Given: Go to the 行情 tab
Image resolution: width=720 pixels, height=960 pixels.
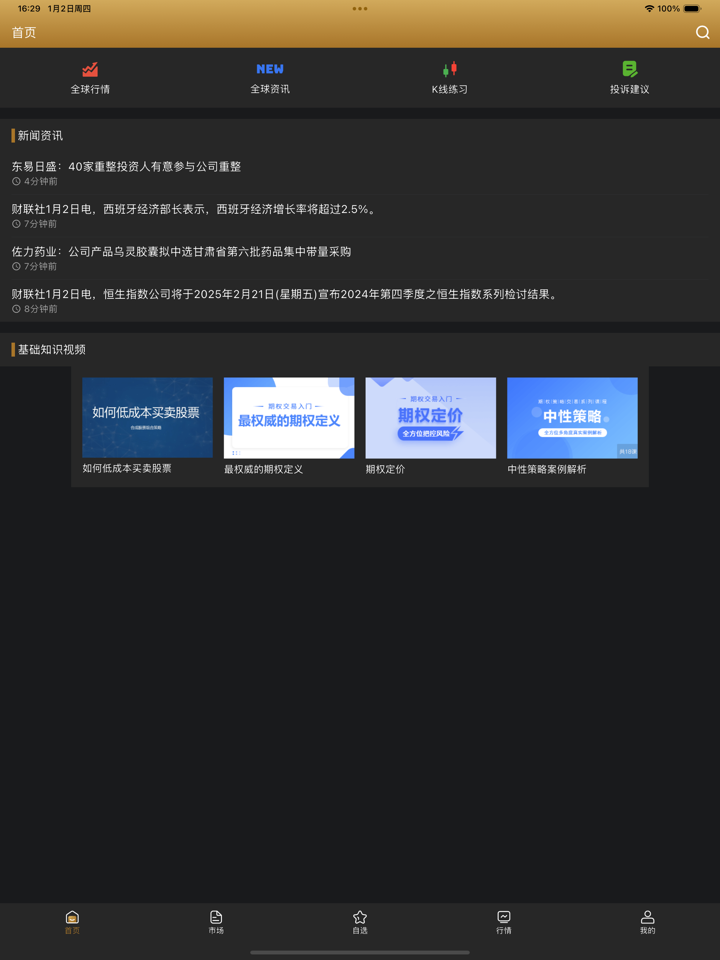Looking at the screenshot, I should (504, 922).
